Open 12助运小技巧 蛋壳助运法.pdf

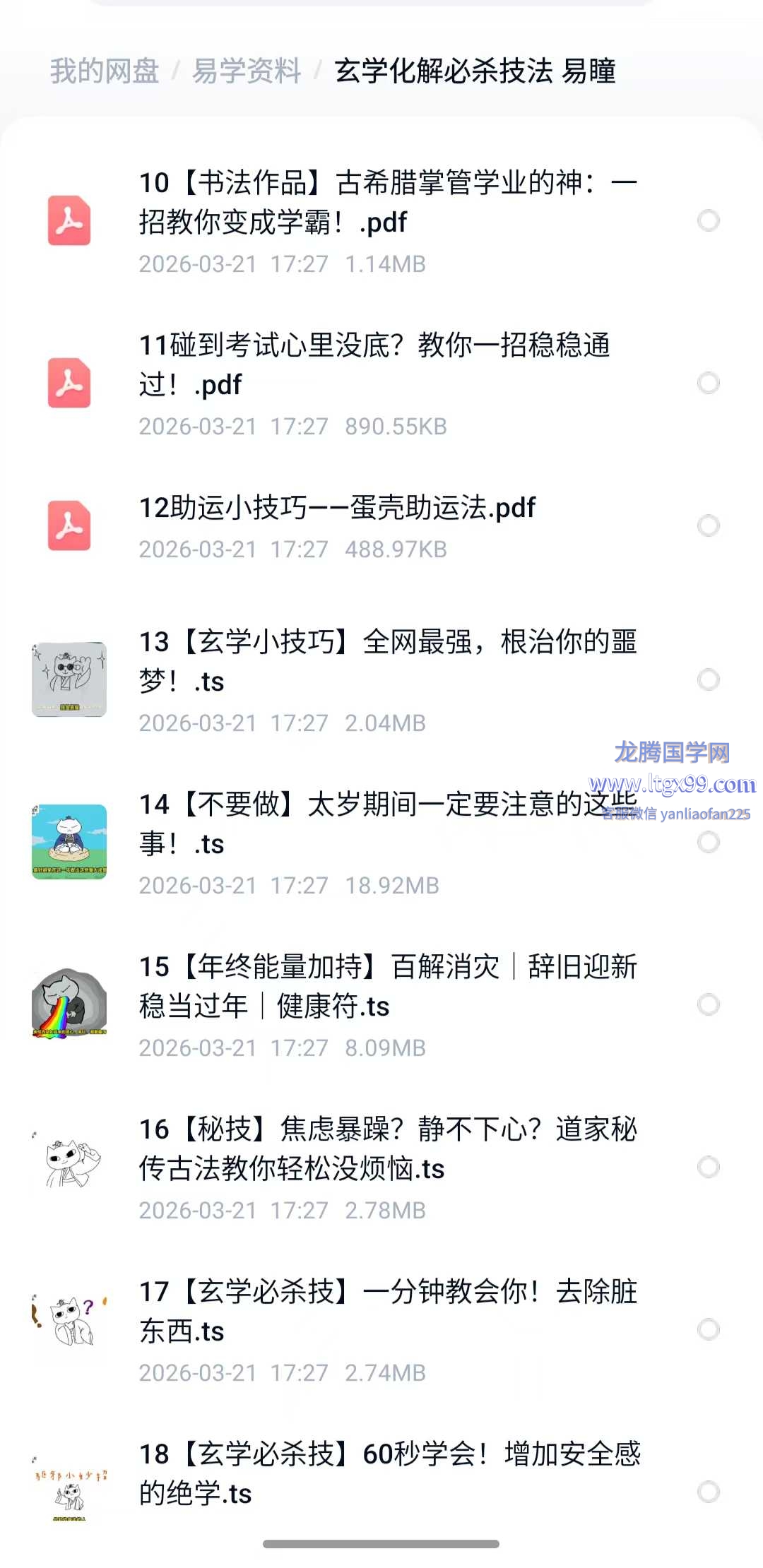(x=337, y=508)
